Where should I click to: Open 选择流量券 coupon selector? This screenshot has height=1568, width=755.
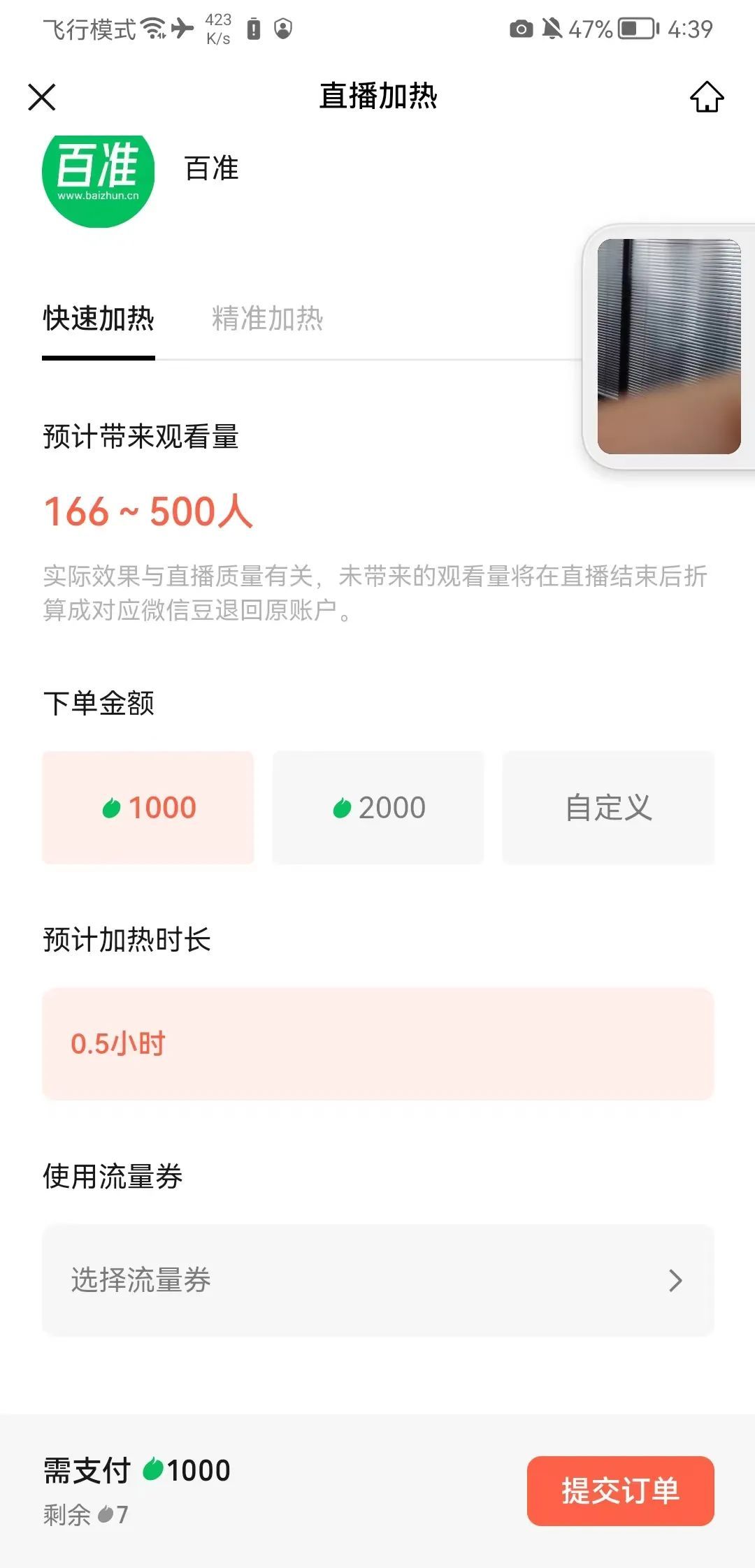point(378,1280)
